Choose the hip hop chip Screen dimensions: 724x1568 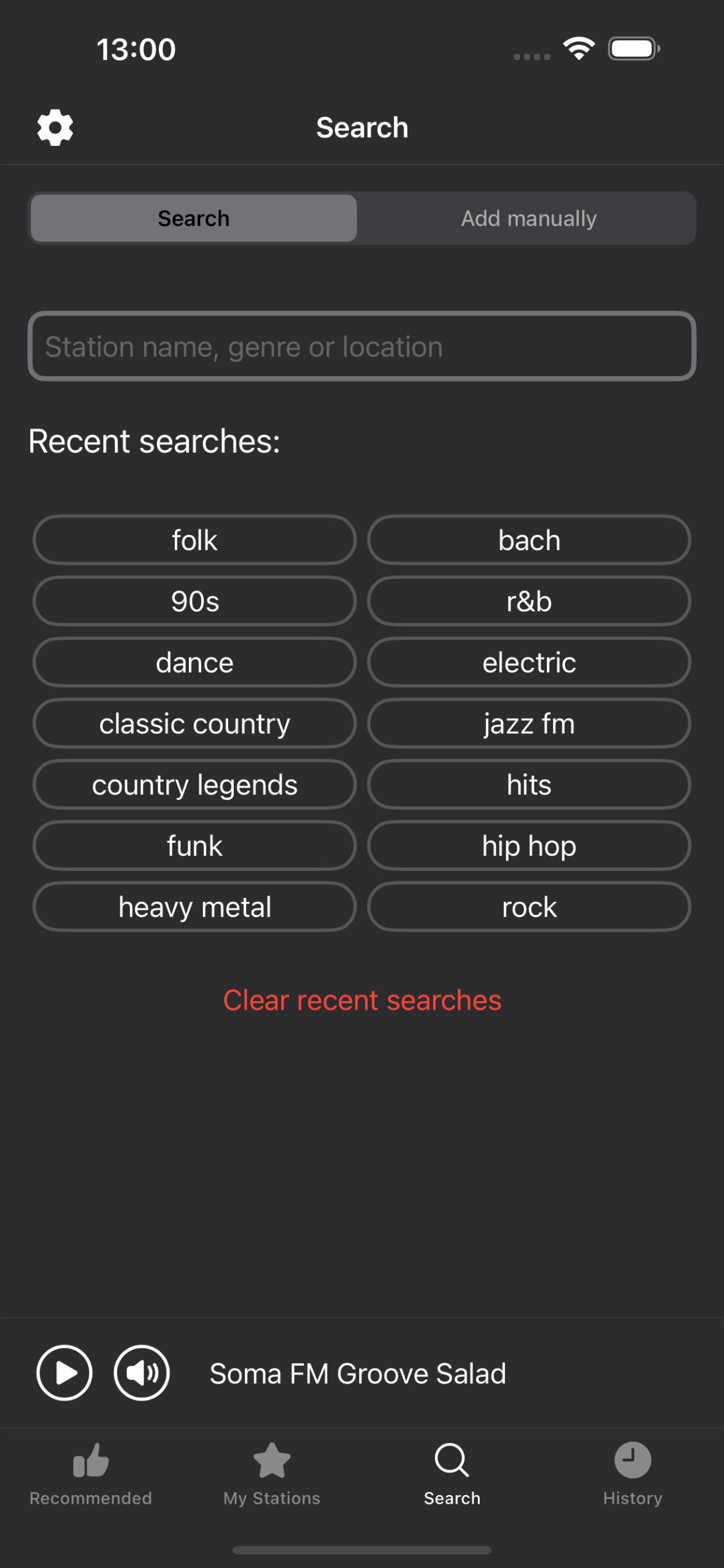[x=529, y=845]
